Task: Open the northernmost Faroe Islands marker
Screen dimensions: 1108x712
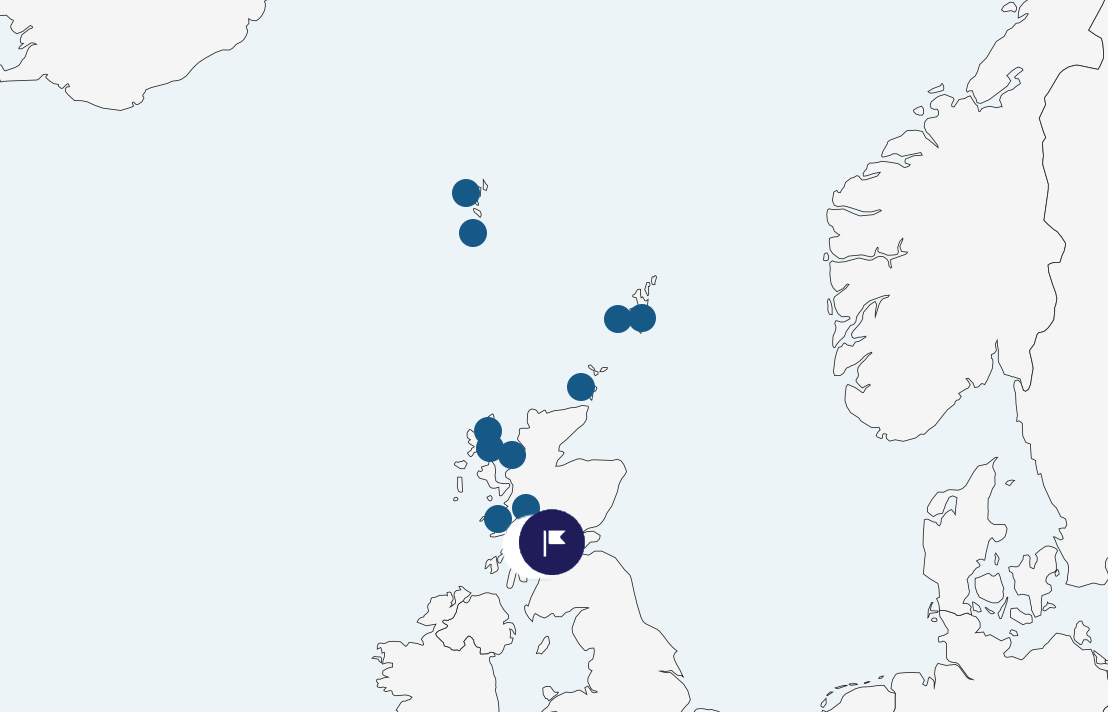Action: click(466, 193)
